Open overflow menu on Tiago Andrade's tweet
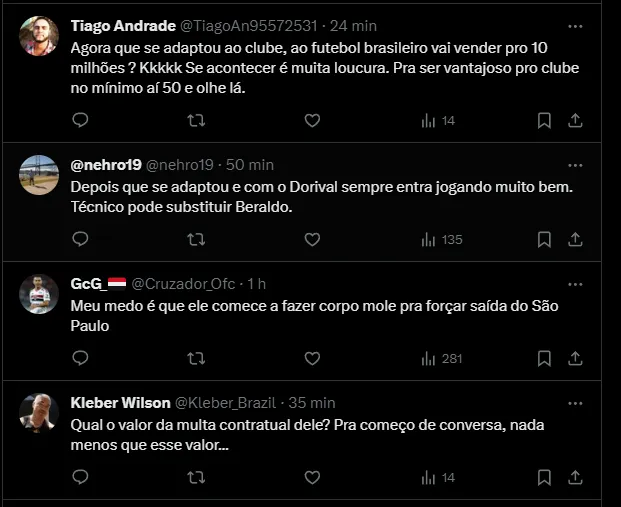The width and height of the screenshot is (621, 507). click(x=575, y=25)
